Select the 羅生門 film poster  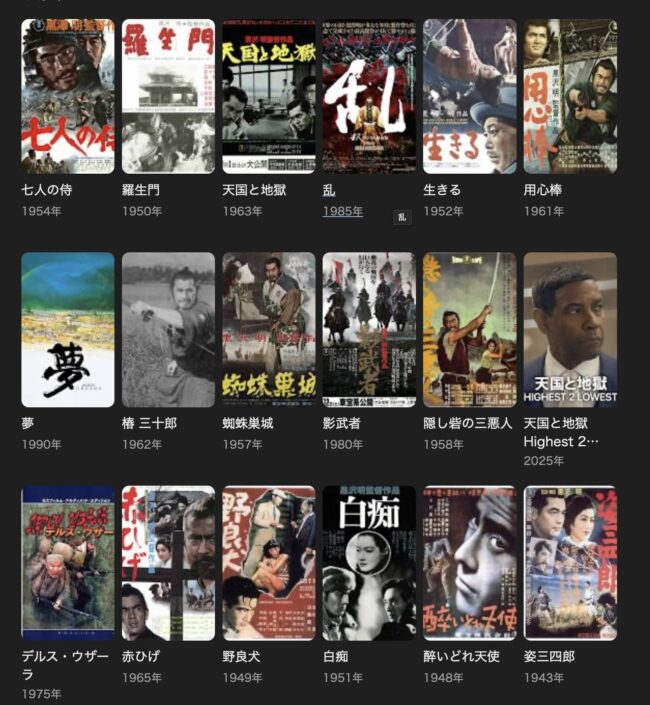point(168,97)
